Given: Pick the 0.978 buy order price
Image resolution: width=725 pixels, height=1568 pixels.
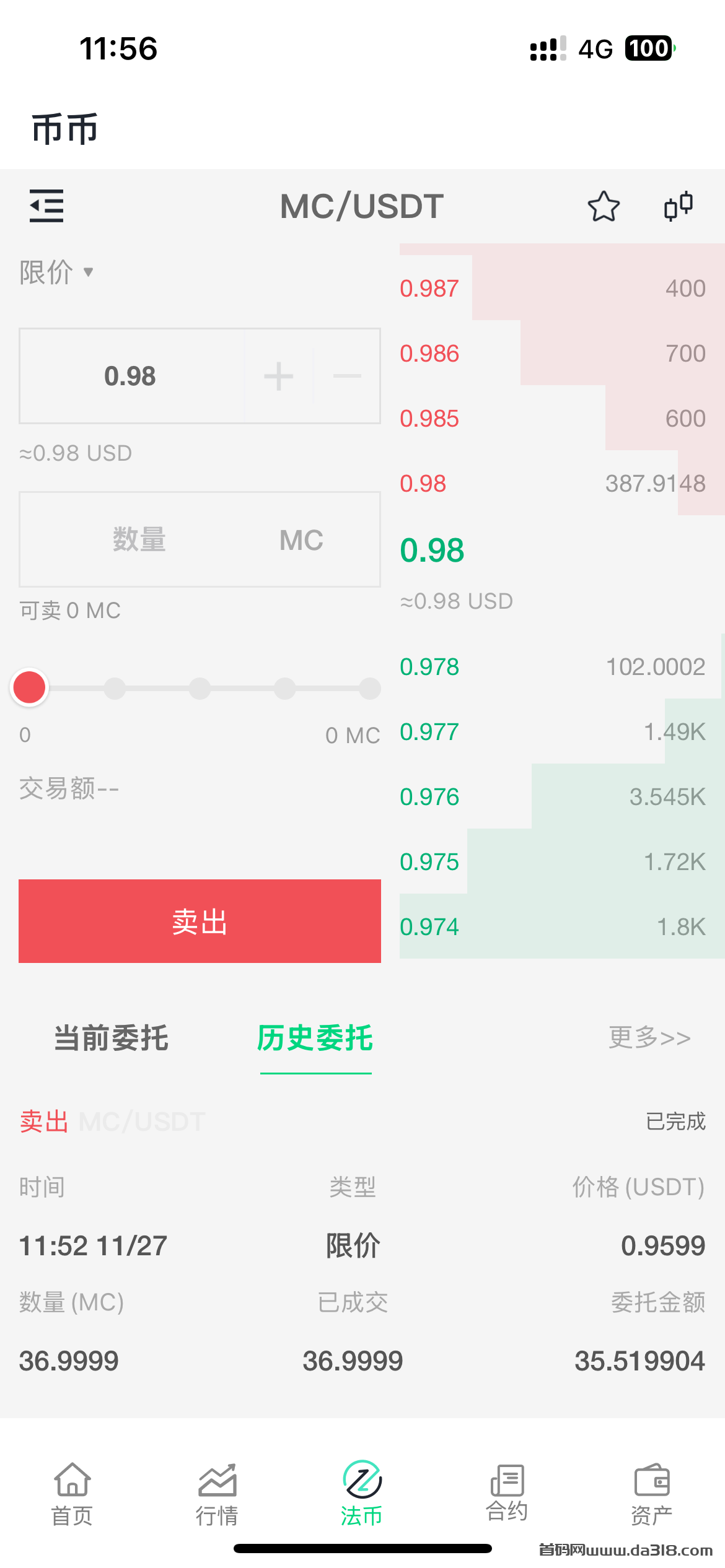Looking at the screenshot, I should pos(429,667).
